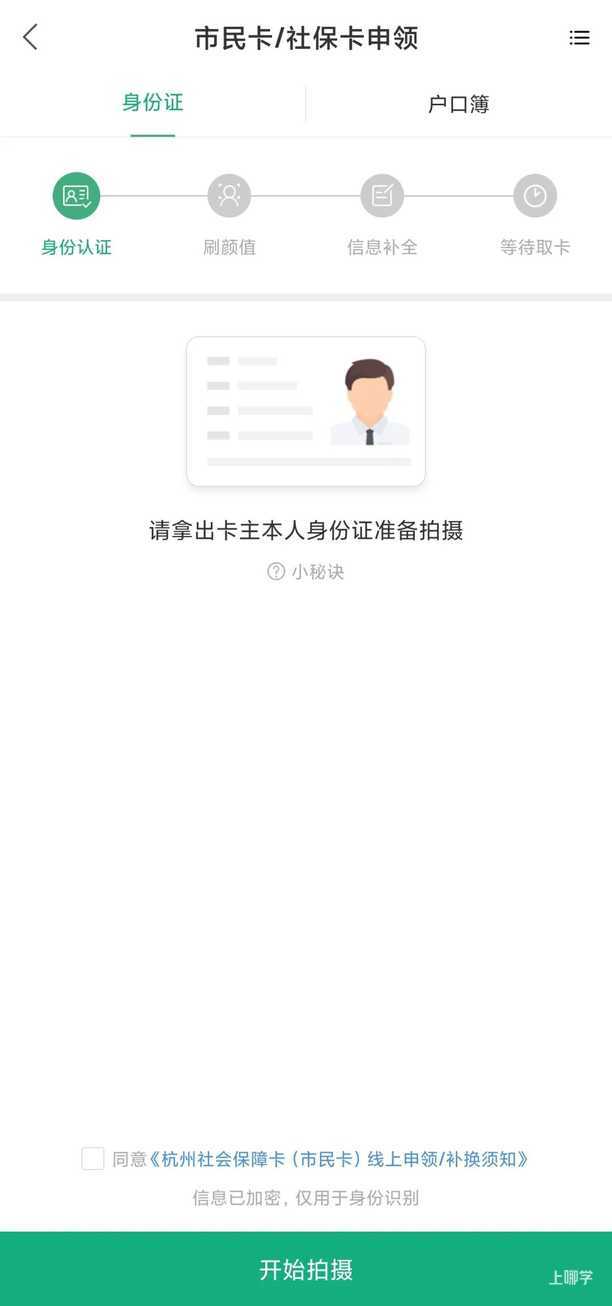Check the agreement checkbox next to 同意
Image resolution: width=612 pixels, height=1306 pixels.
click(x=93, y=1159)
